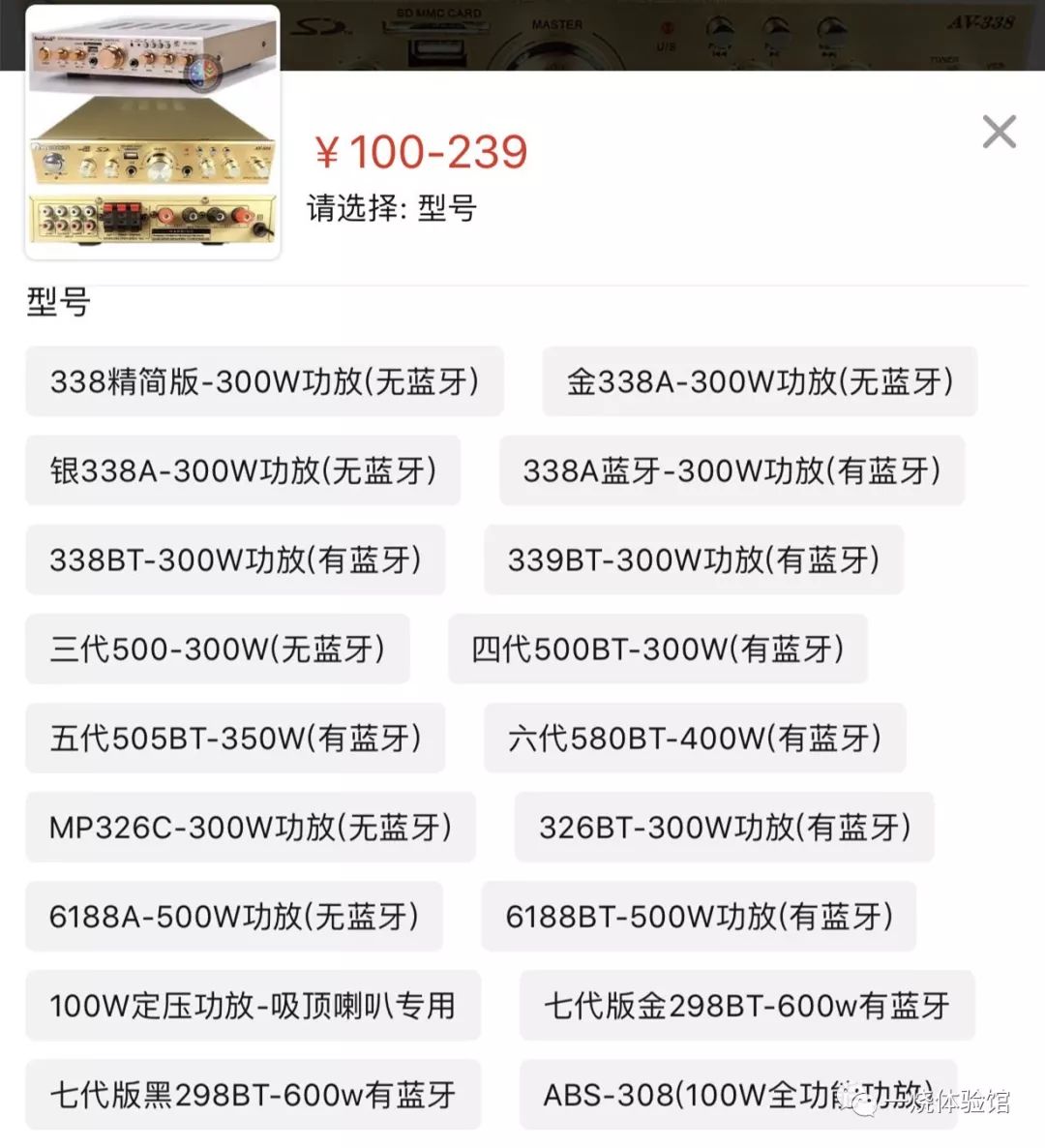Choose the 七代版黑298BT-600w有蓝牙 variant

pyautogui.click(x=254, y=1095)
